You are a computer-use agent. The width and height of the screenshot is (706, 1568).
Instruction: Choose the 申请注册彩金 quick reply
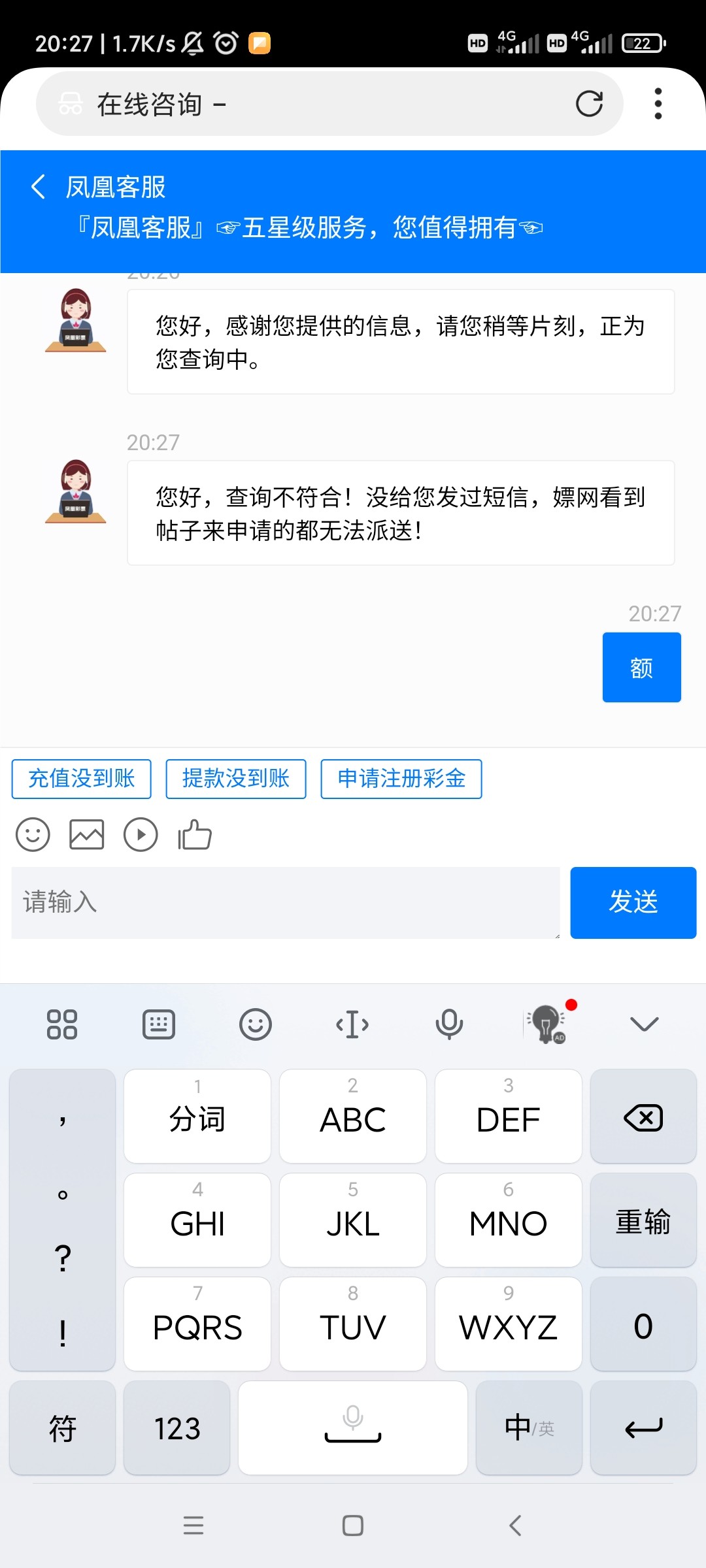(x=401, y=779)
